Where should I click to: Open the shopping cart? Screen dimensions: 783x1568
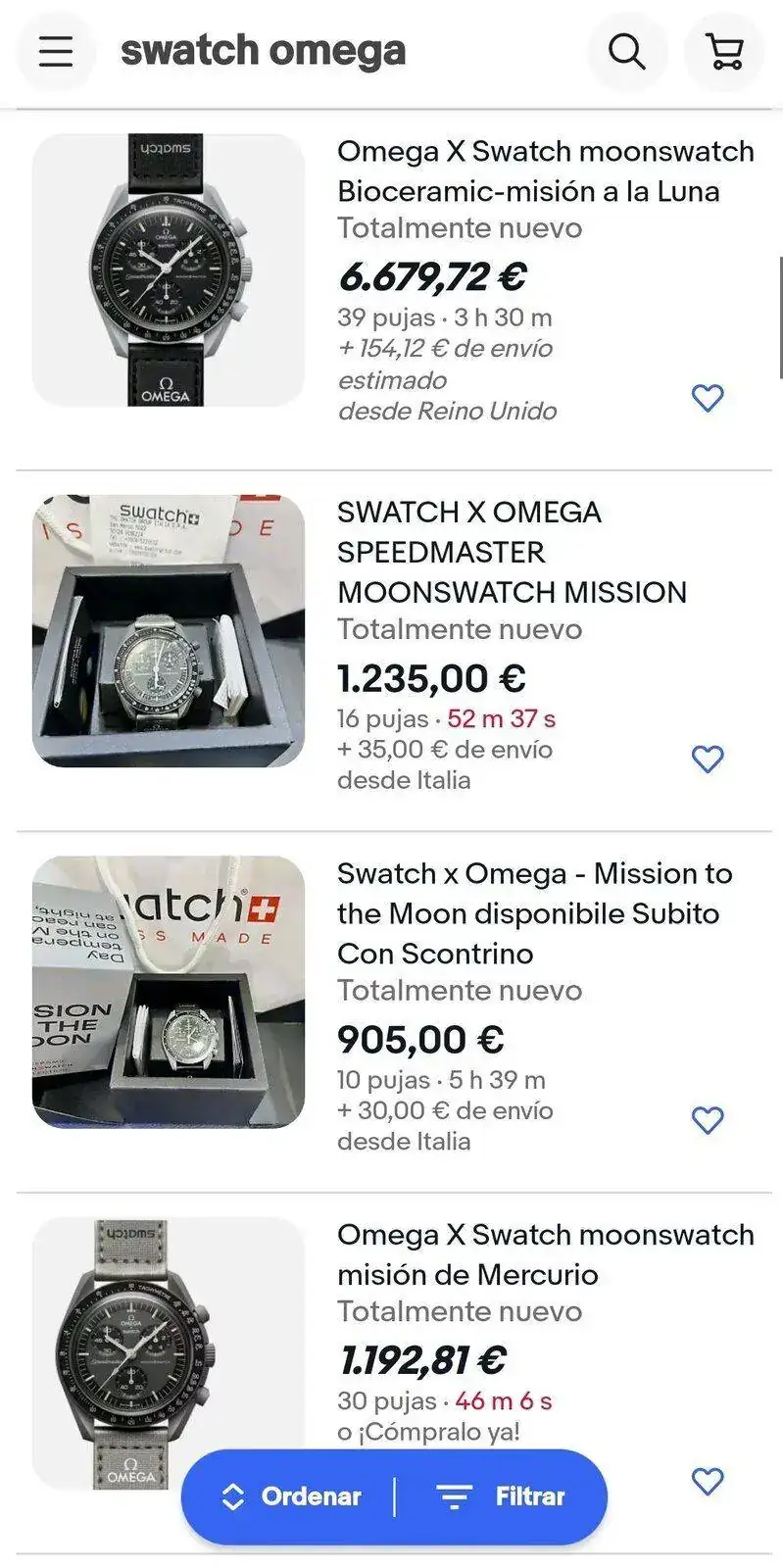pyautogui.click(x=724, y=51)
